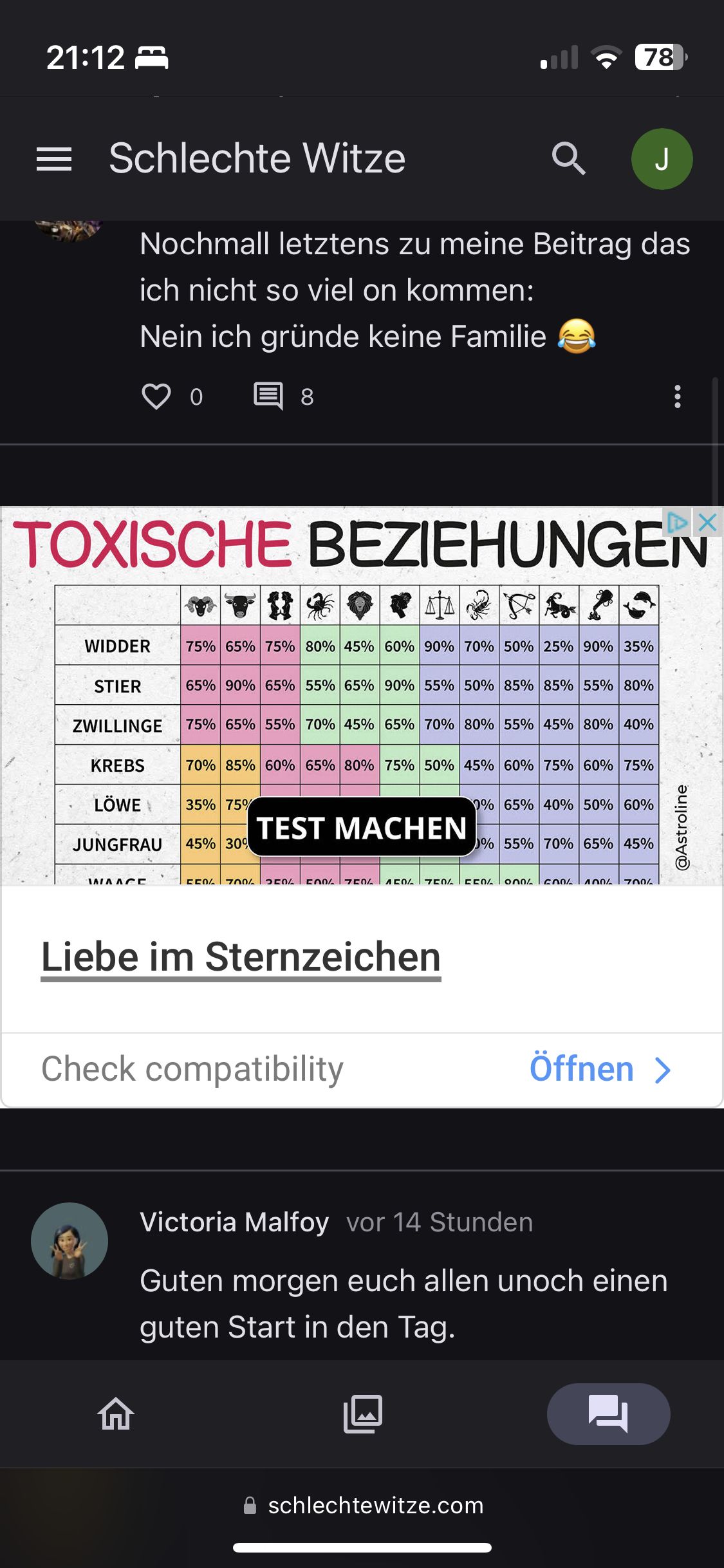Open the three-dot post options menu

point(677,397)
